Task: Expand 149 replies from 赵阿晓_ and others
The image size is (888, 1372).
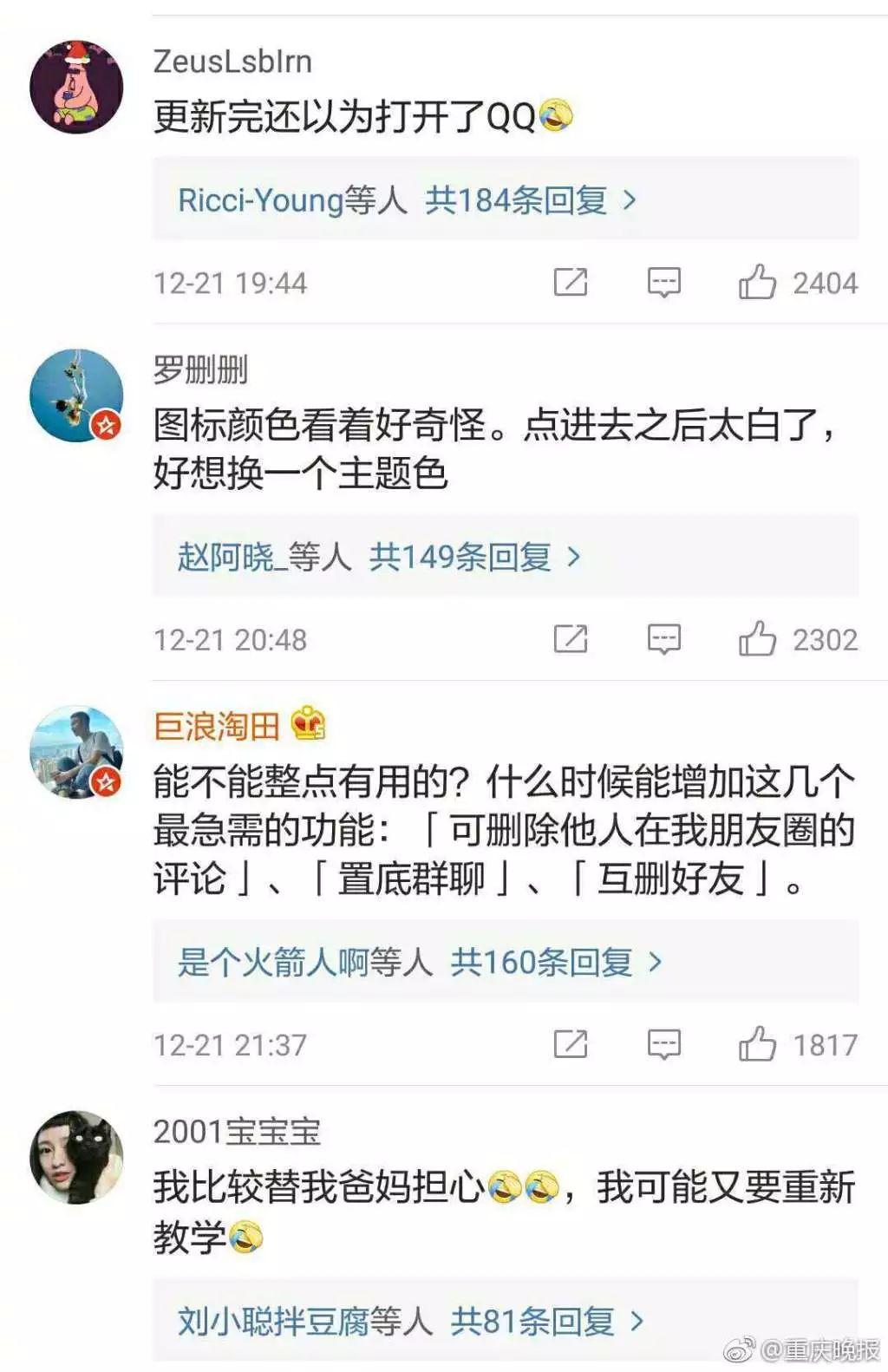Action: [x=379, y=557]
